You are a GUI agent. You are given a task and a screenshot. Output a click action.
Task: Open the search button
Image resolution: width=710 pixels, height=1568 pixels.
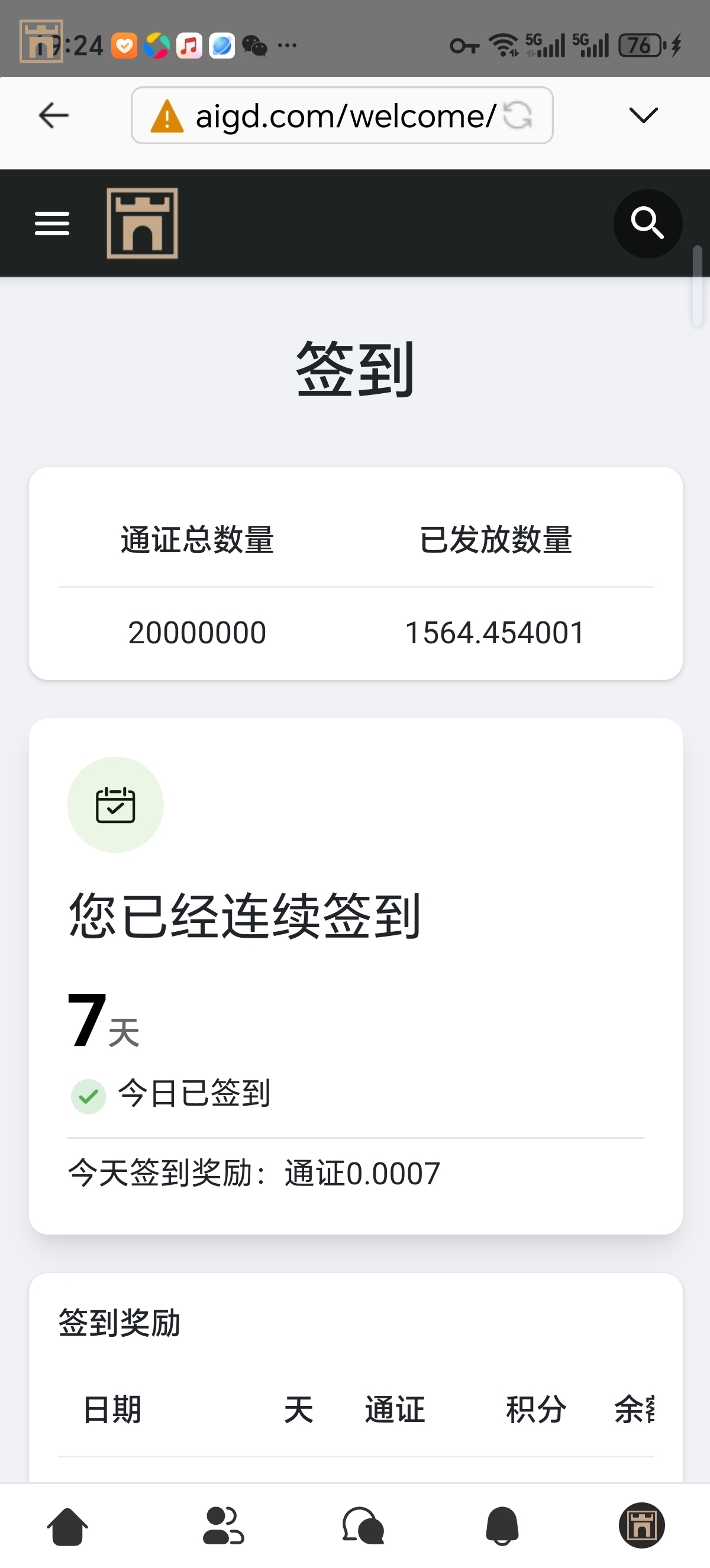point(647,223)
